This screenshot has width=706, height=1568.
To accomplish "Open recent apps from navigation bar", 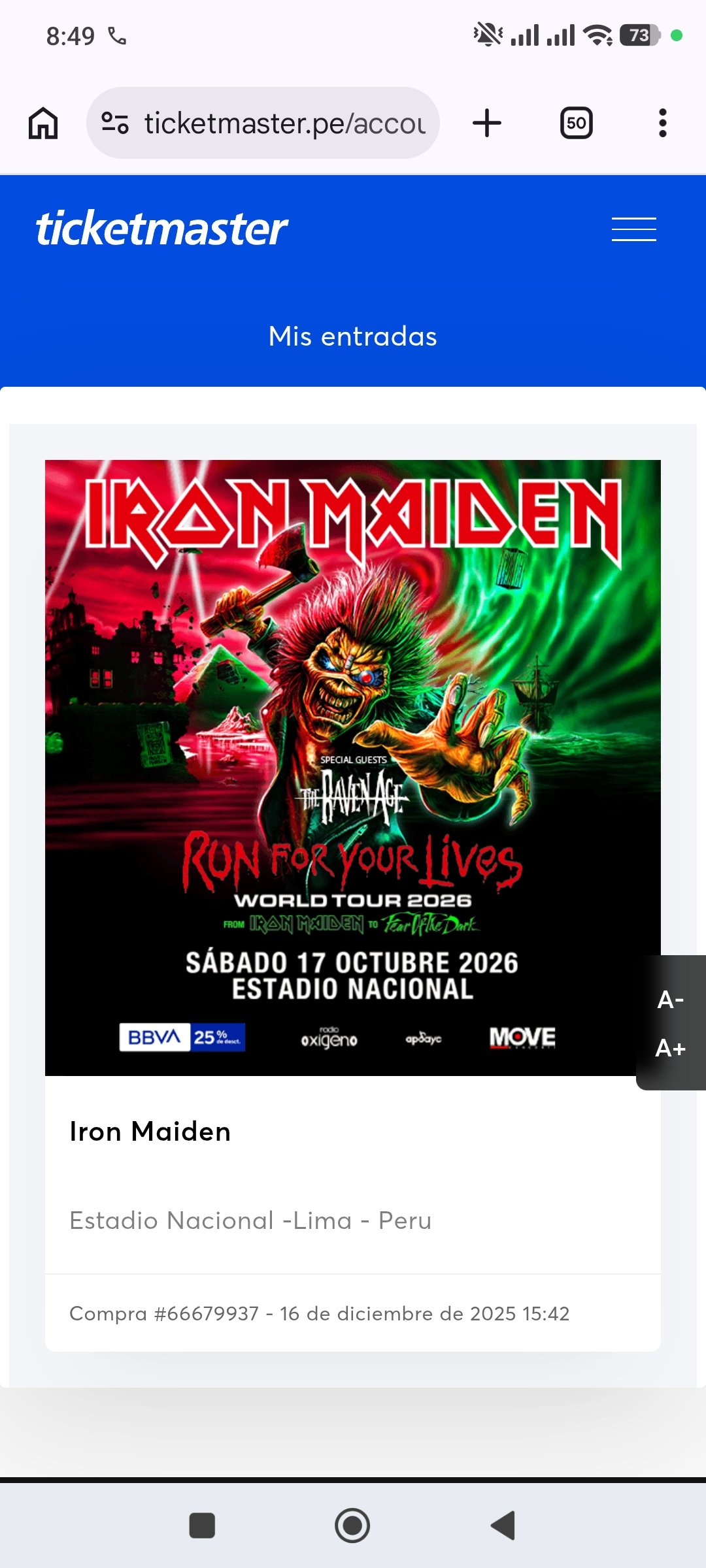I will (202, 1526).
